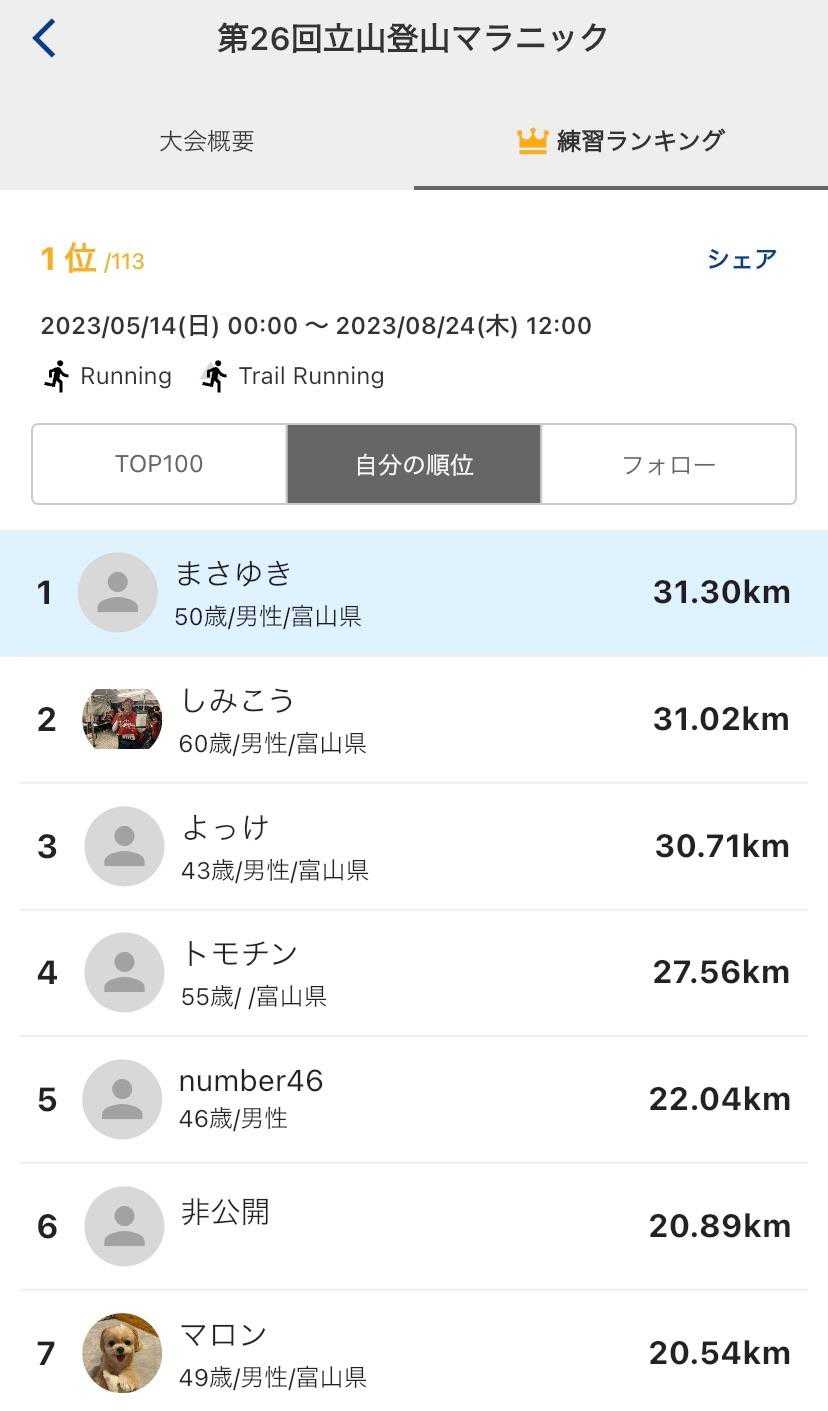The height and width of the screenshot is (1411, 828).
Task: Open the 非公開 user row
Action: coord(414,1226)
